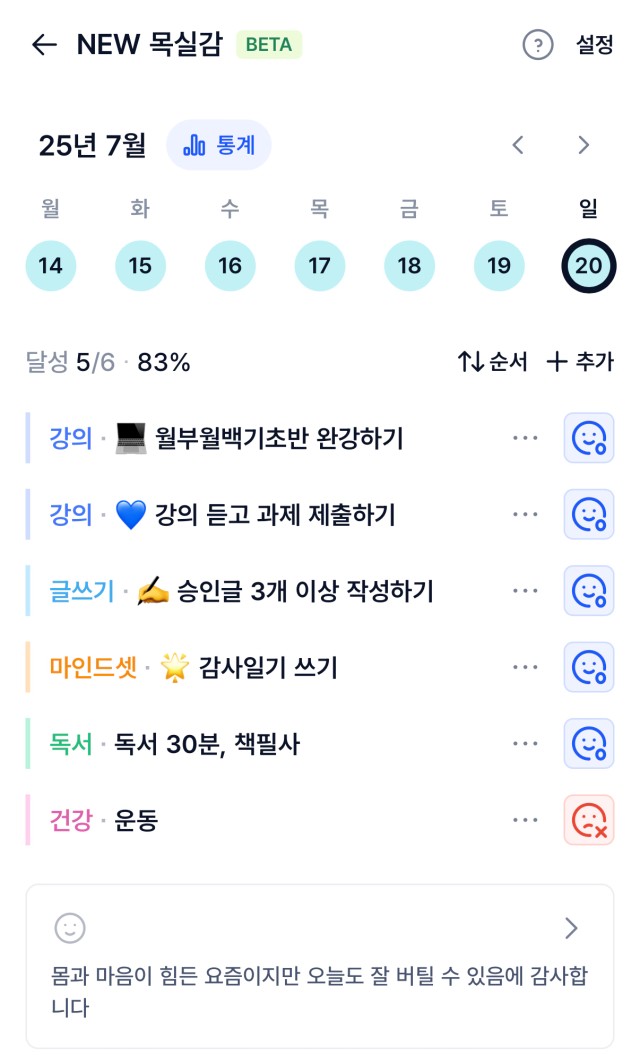Select date 14 Monday

coord(50,266)
